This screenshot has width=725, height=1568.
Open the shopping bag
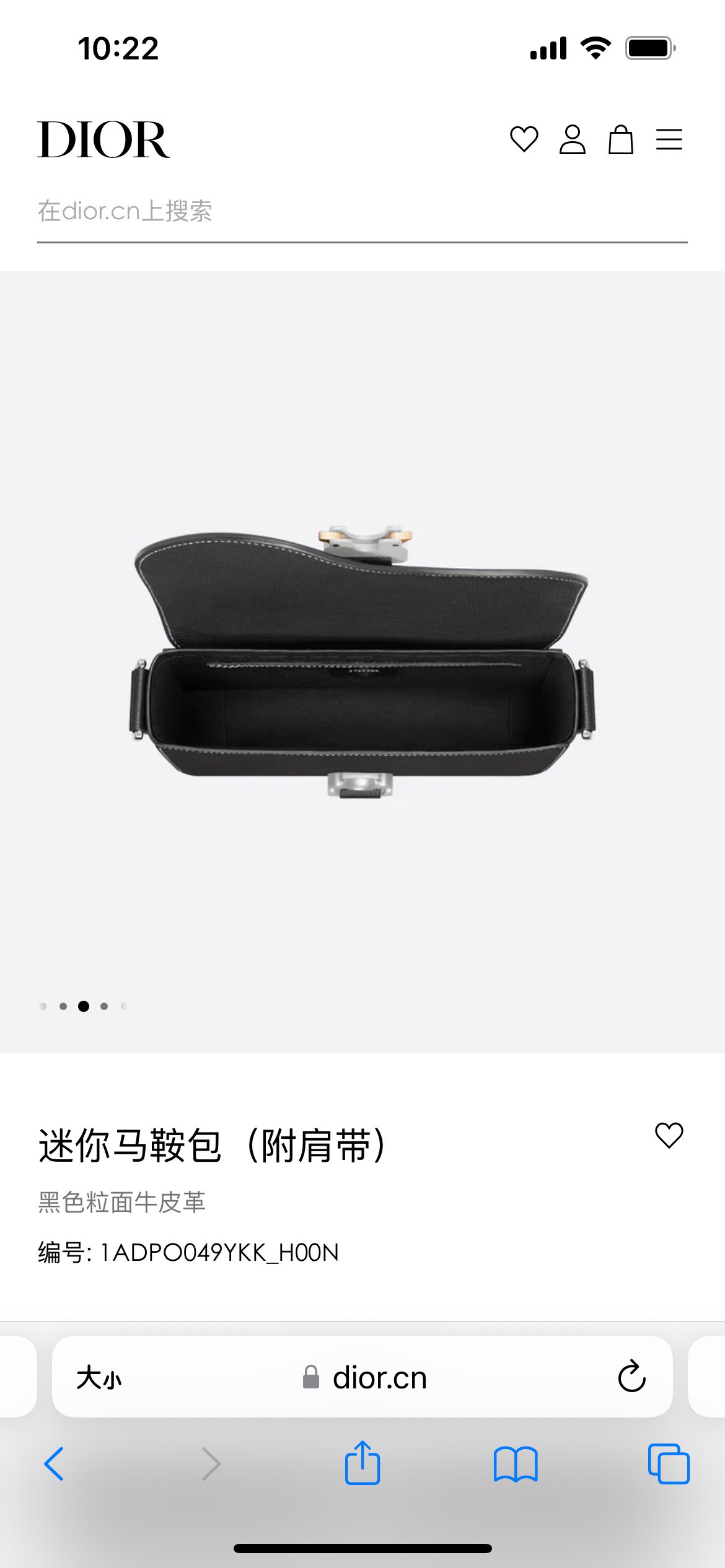[620, 139]
